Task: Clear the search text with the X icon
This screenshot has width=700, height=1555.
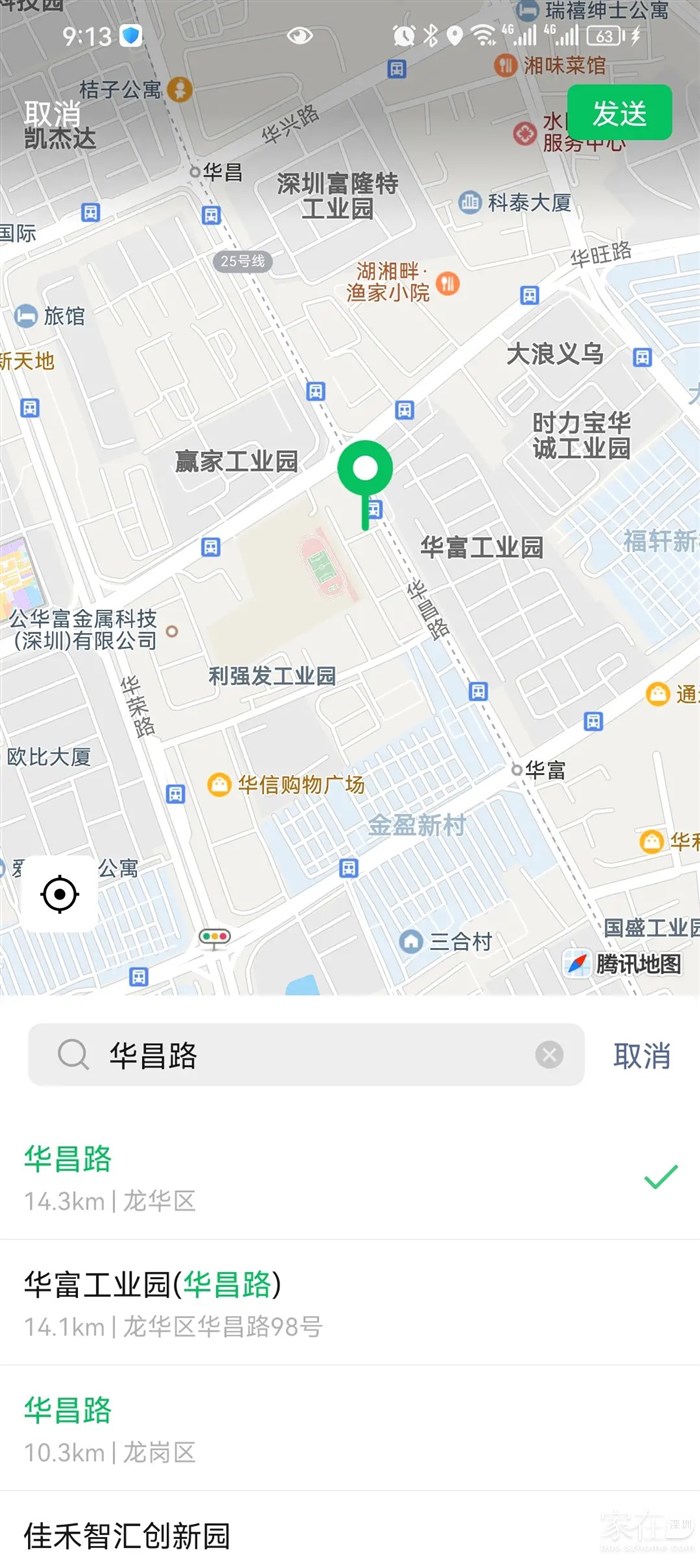Action: click(x=549, y=1055)
